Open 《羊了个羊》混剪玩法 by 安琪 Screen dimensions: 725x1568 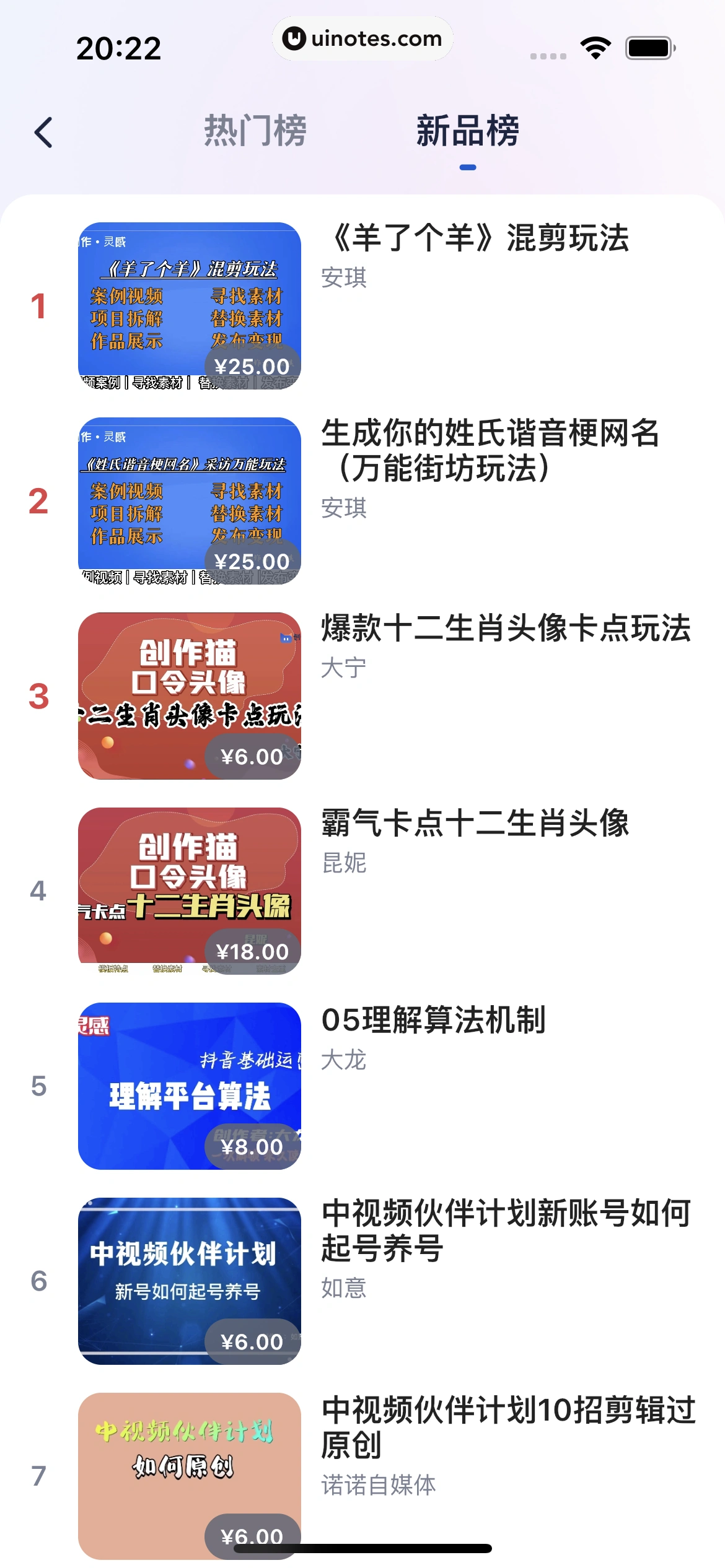[475, 238]
